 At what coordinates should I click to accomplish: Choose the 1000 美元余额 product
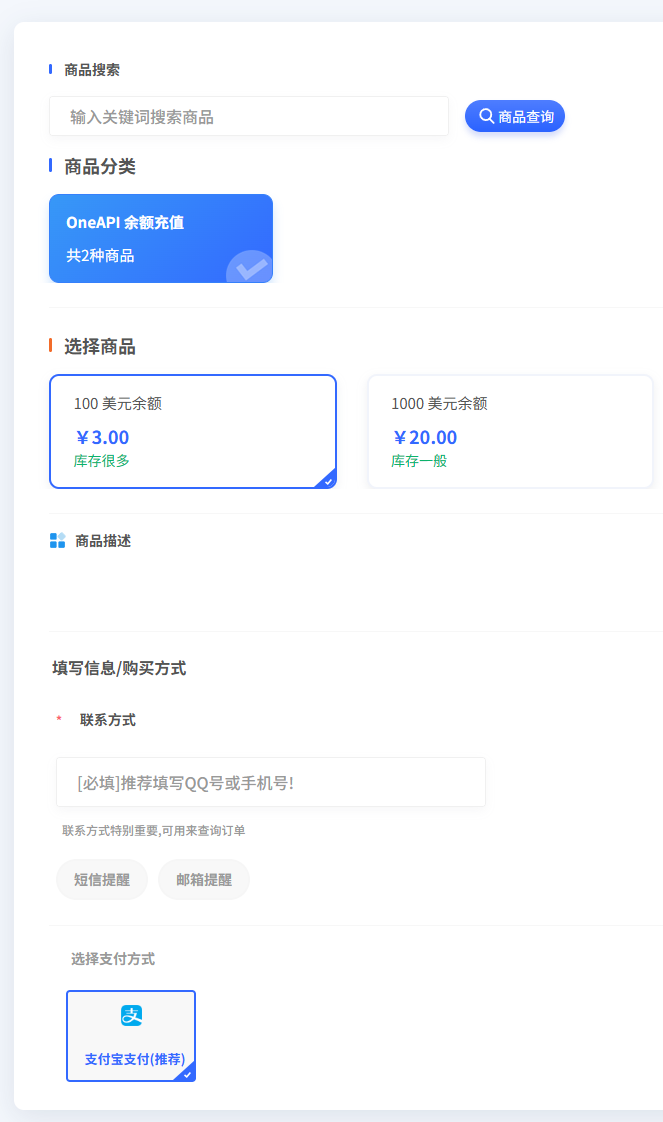pos(511,431)
